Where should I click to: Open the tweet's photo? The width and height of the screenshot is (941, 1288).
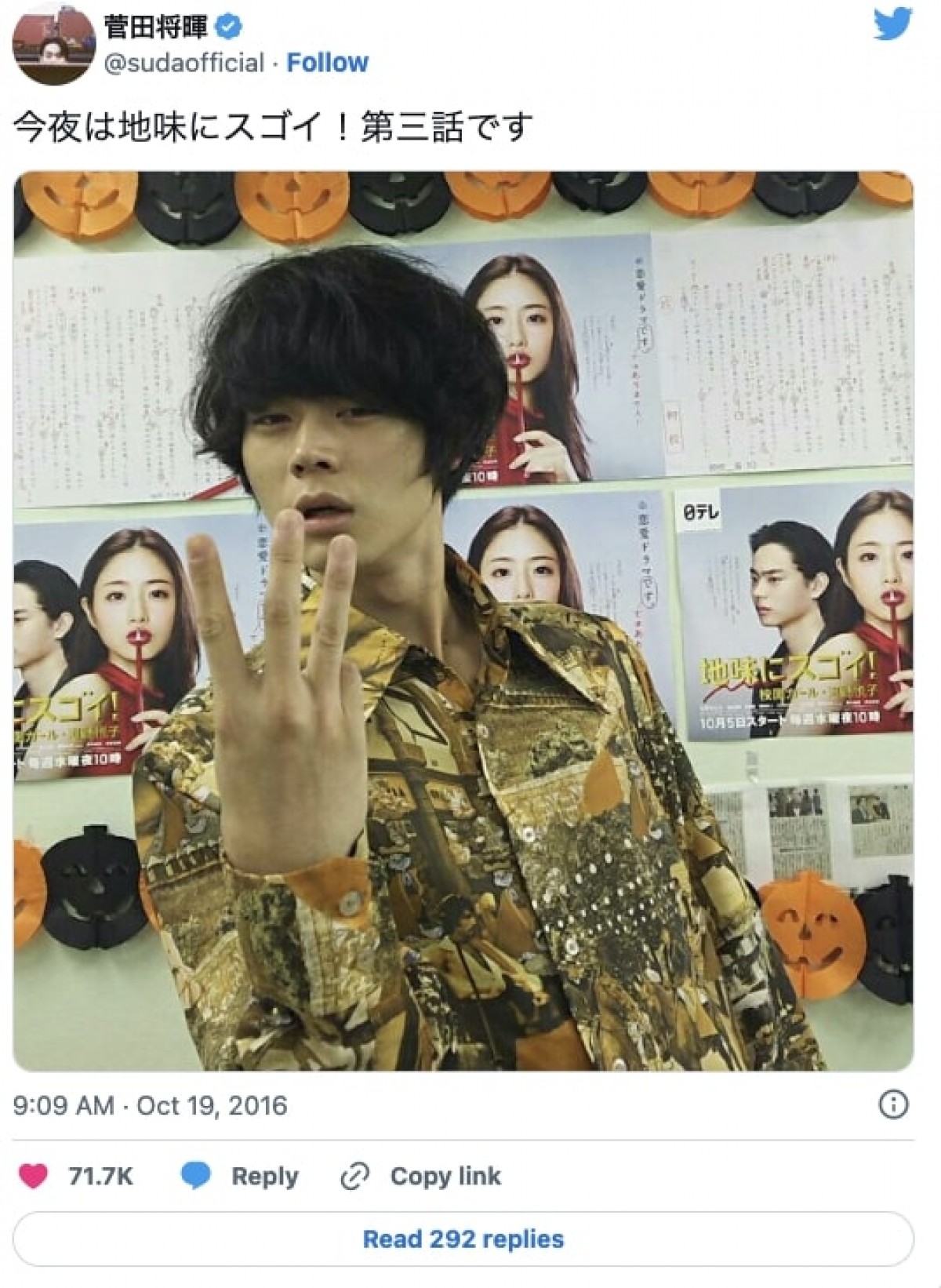click(463, 620)
